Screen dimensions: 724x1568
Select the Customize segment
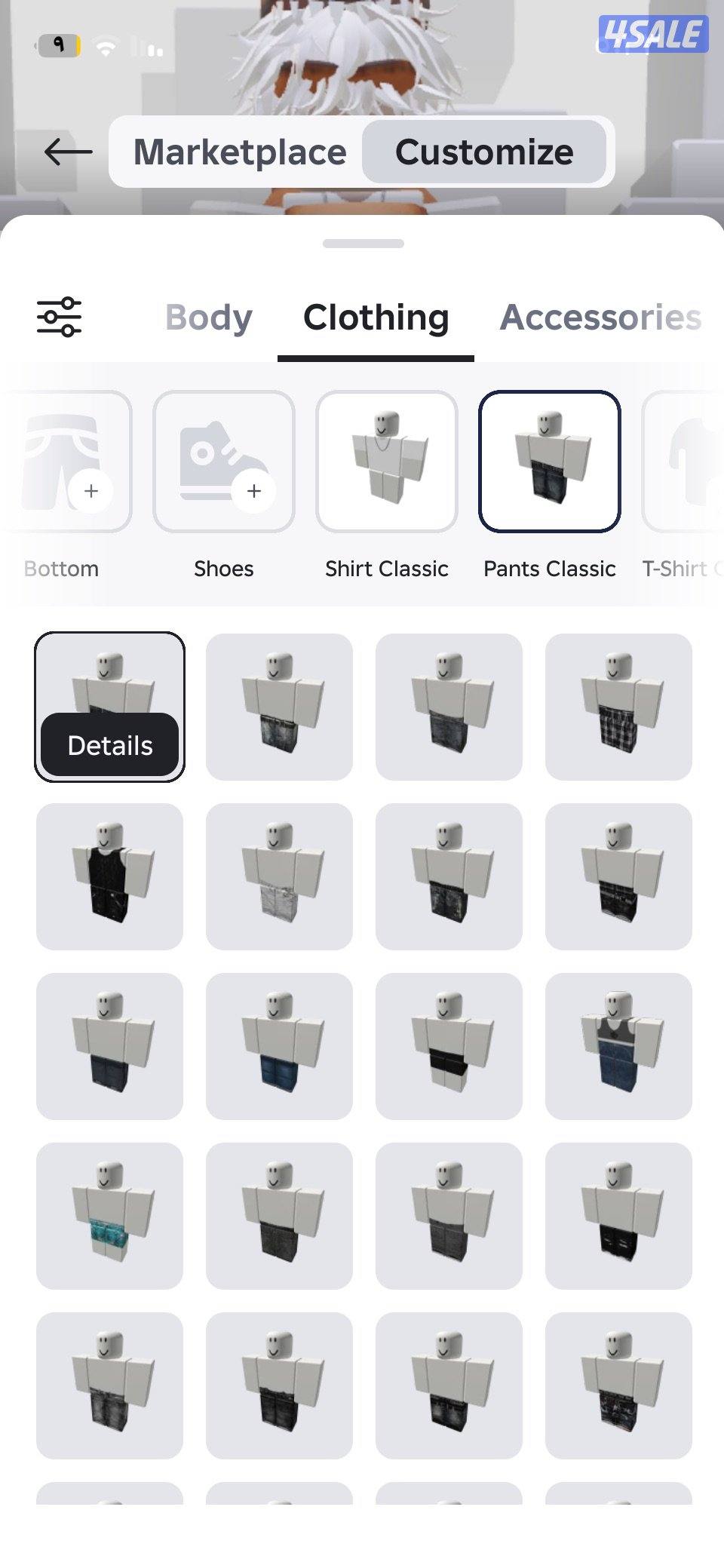tap(484, 152)
